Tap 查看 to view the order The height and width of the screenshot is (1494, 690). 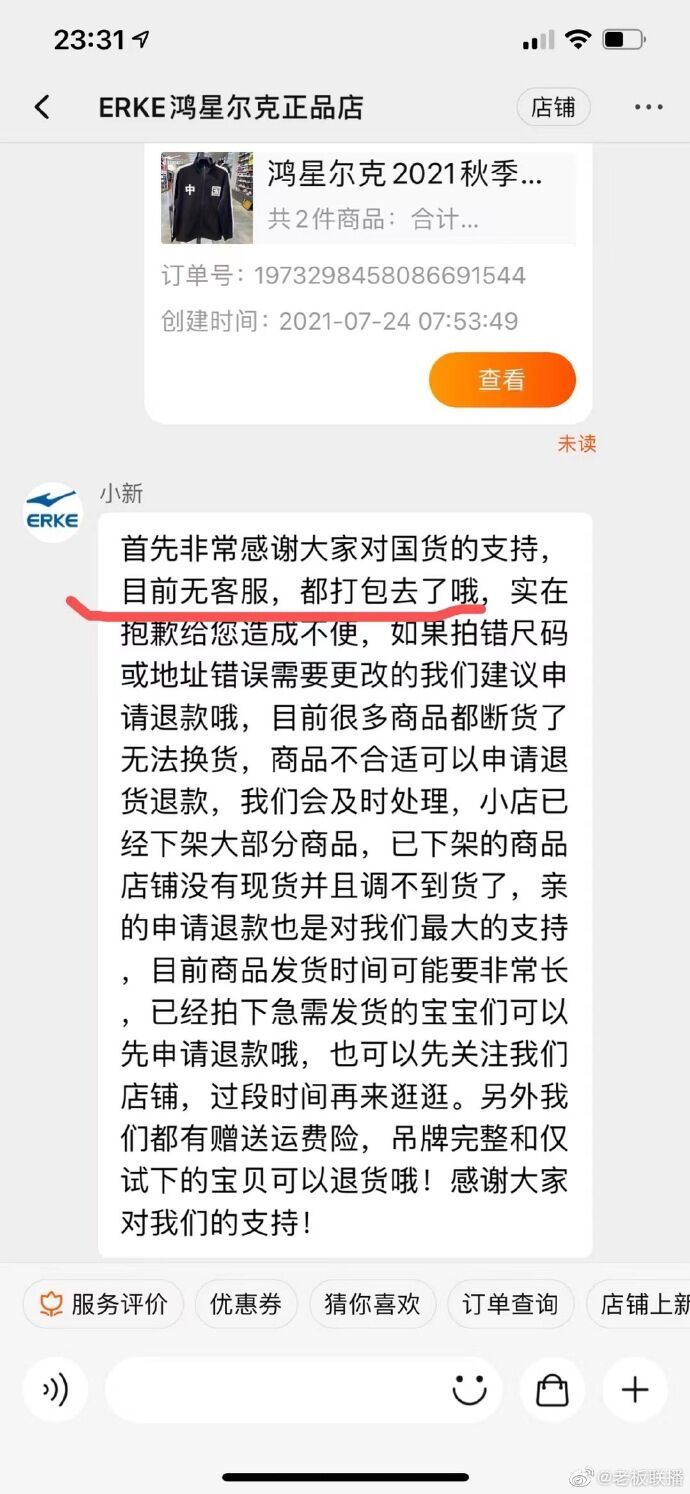click(x=502, y=380)
